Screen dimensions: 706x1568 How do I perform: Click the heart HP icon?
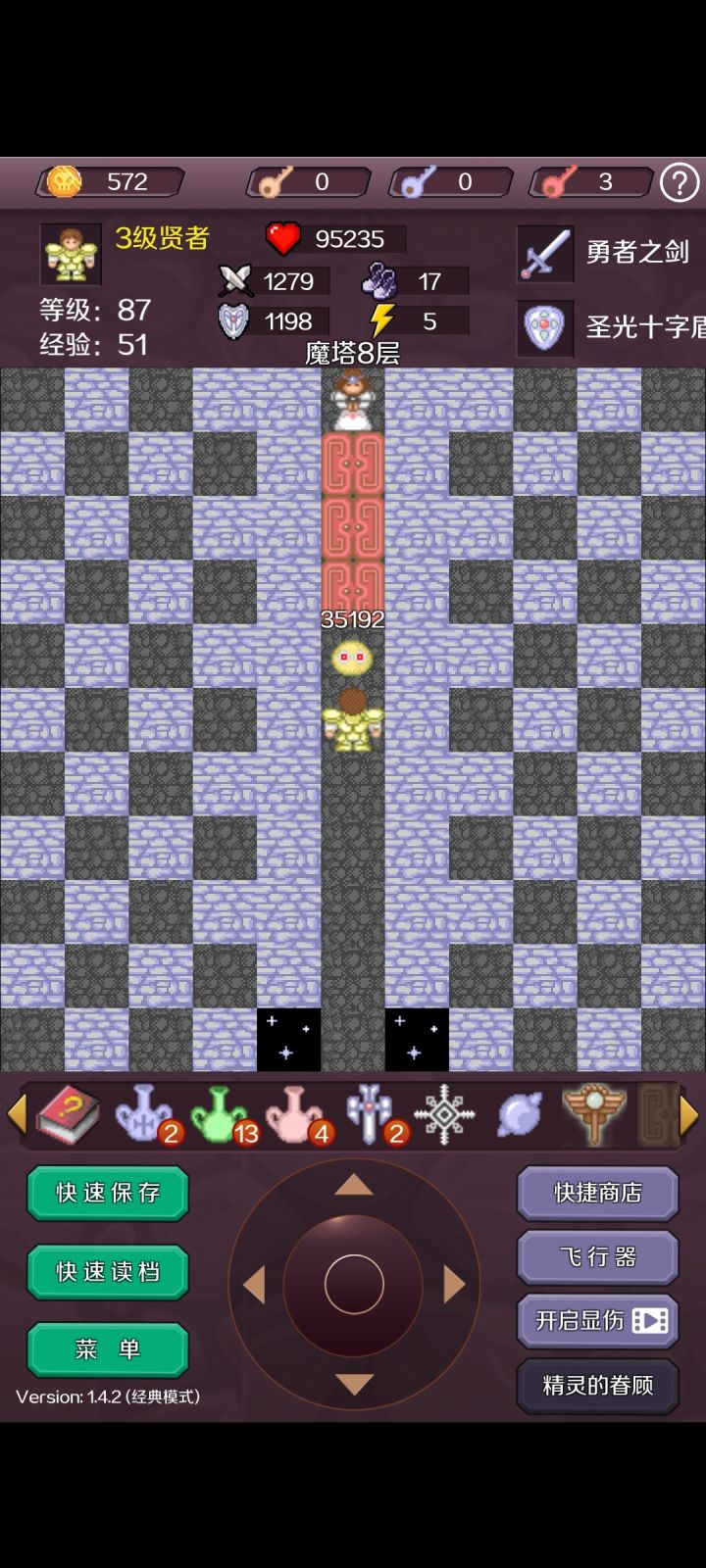pyautogui.click(x=283, y=238)
